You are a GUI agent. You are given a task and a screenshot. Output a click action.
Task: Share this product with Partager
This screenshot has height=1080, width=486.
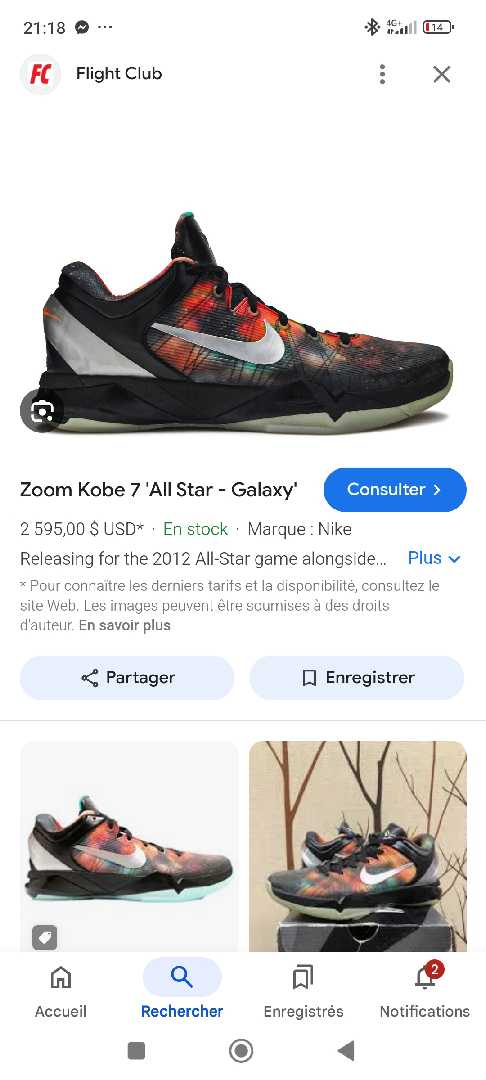point(127,678)
